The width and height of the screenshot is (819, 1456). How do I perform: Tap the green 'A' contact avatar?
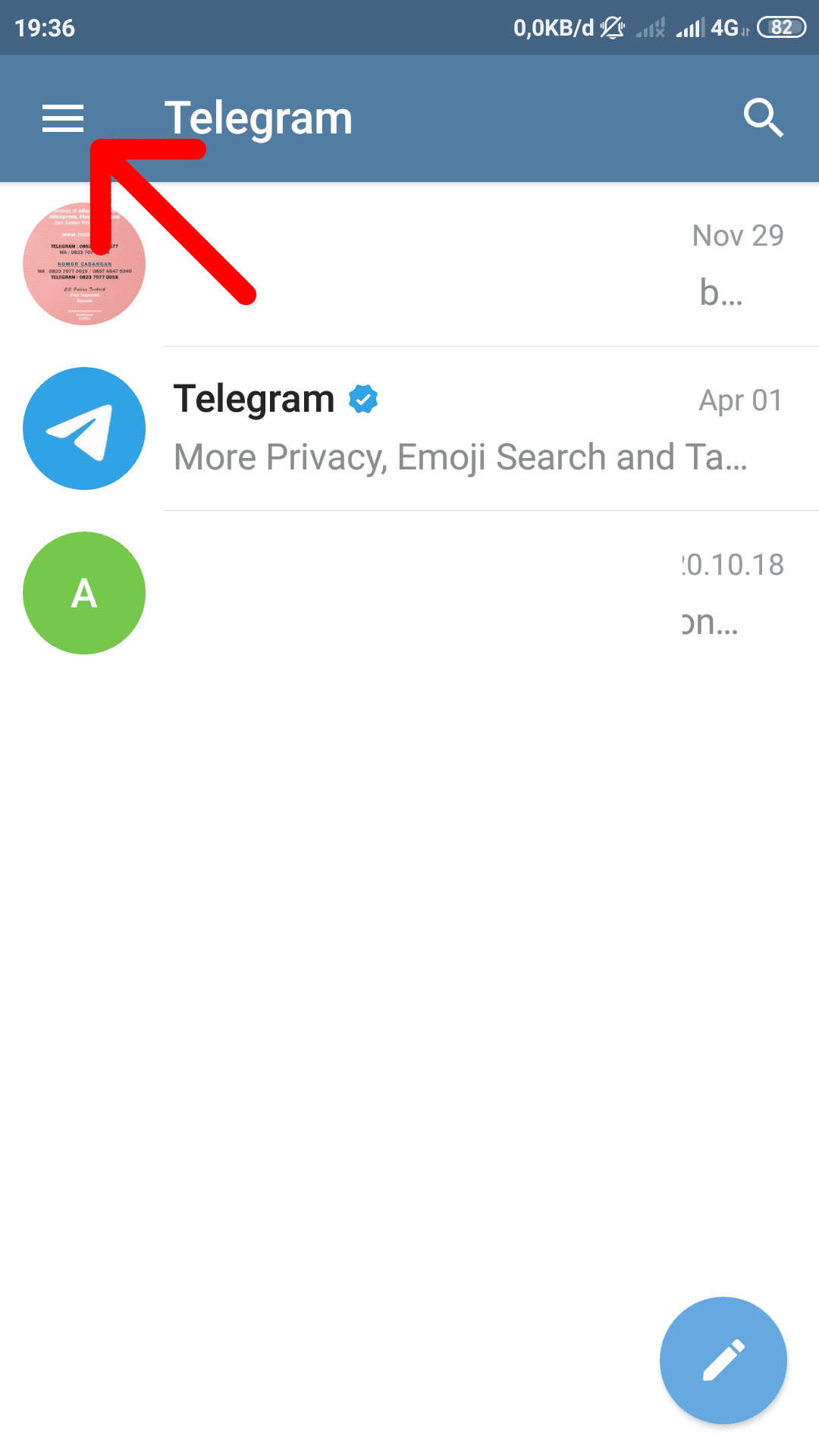coord(84,592)
